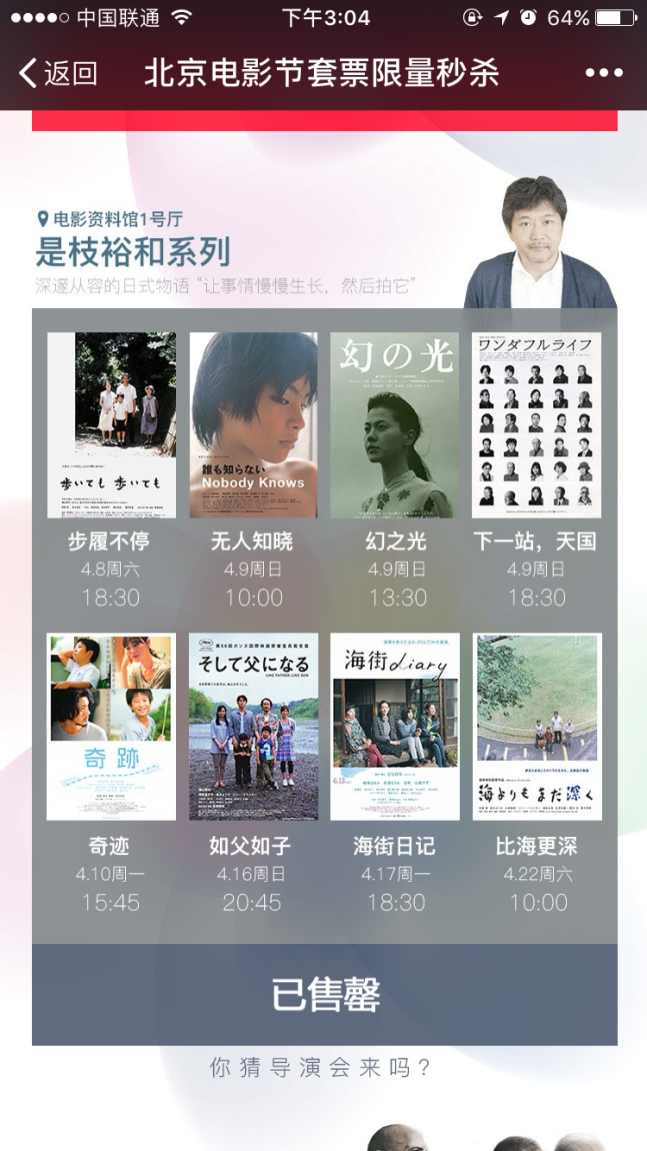View the 幻之光 movie poster
This screenshot has width=647, height=1151.
tap(395, 425)
